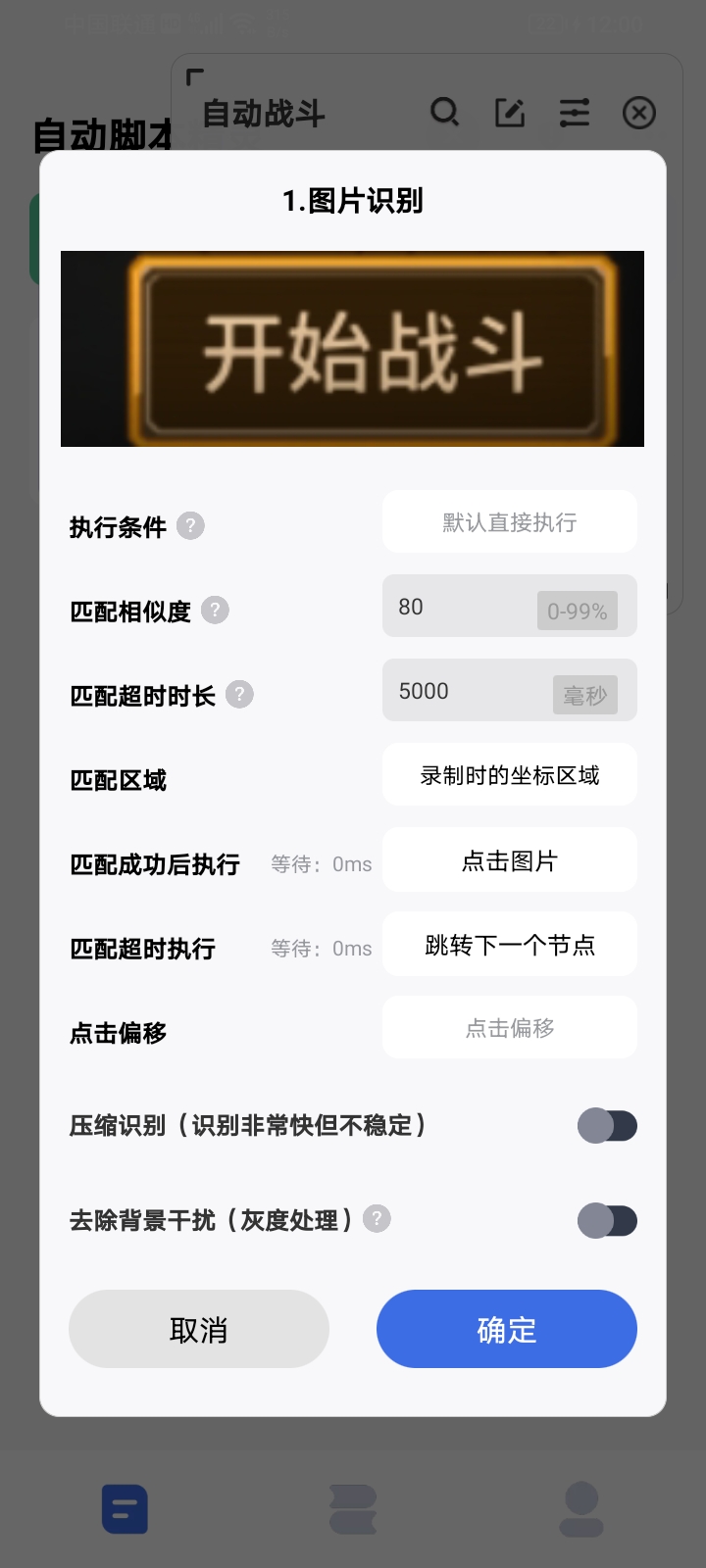Image resolution: width=706 pixels, height=1568 pixels.
Task: Adjust wait time for 匹配成功后执行
Action: tap(322, 864)
